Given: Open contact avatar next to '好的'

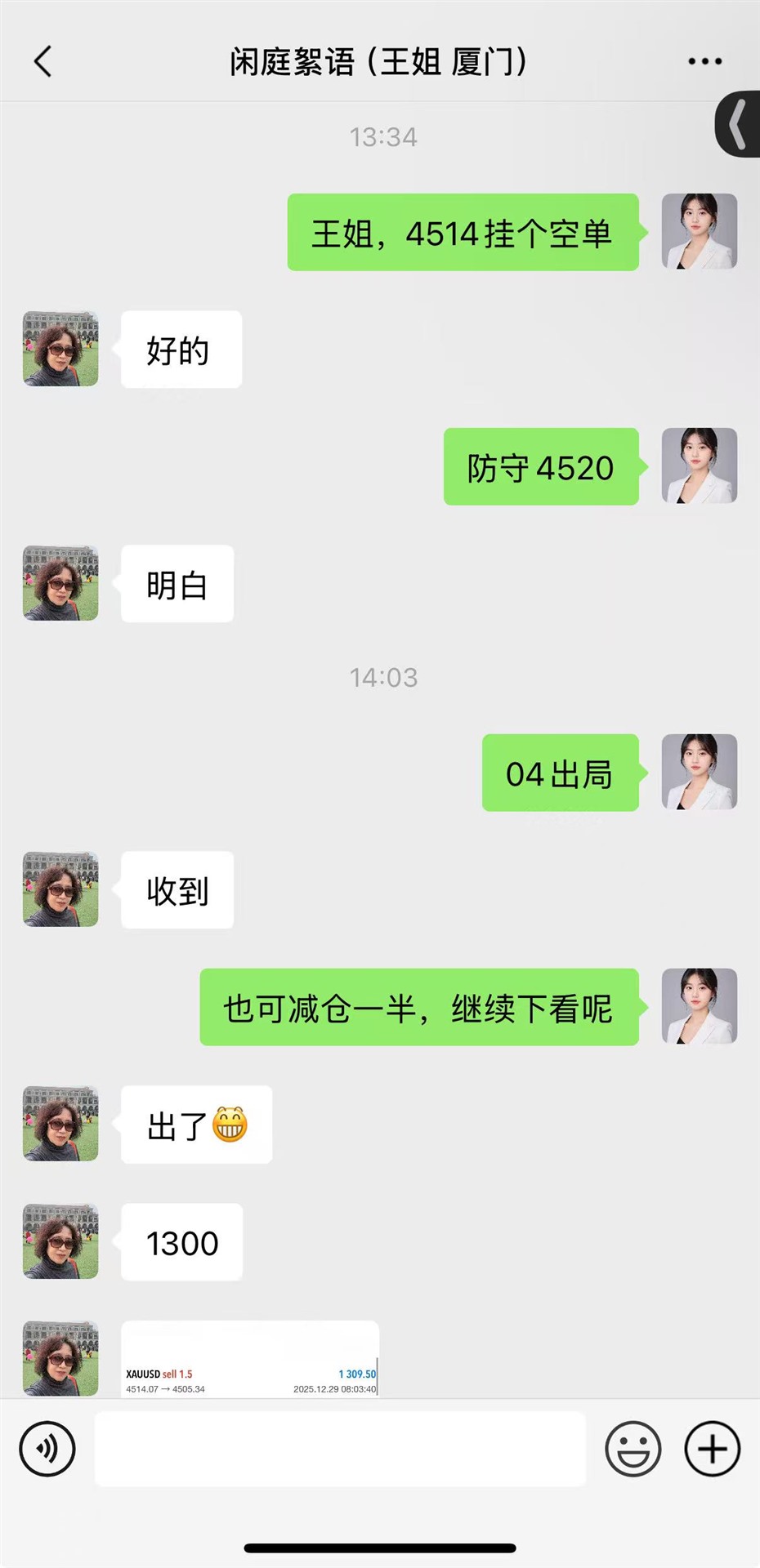Looking at the screenshot, I should 60,349.
